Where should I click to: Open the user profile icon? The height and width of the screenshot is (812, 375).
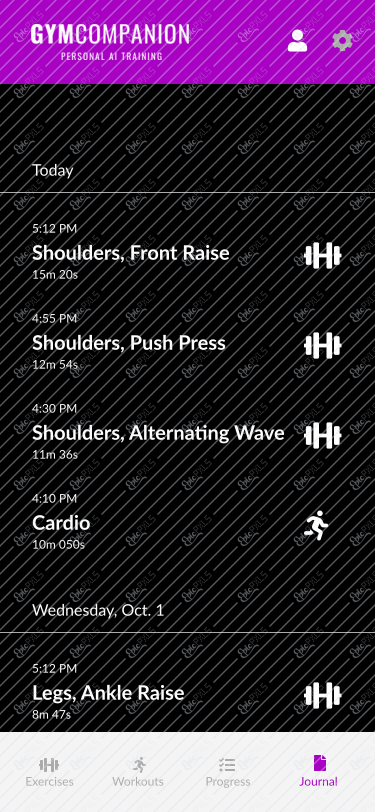pyautogui.click(x=297, y=41)
